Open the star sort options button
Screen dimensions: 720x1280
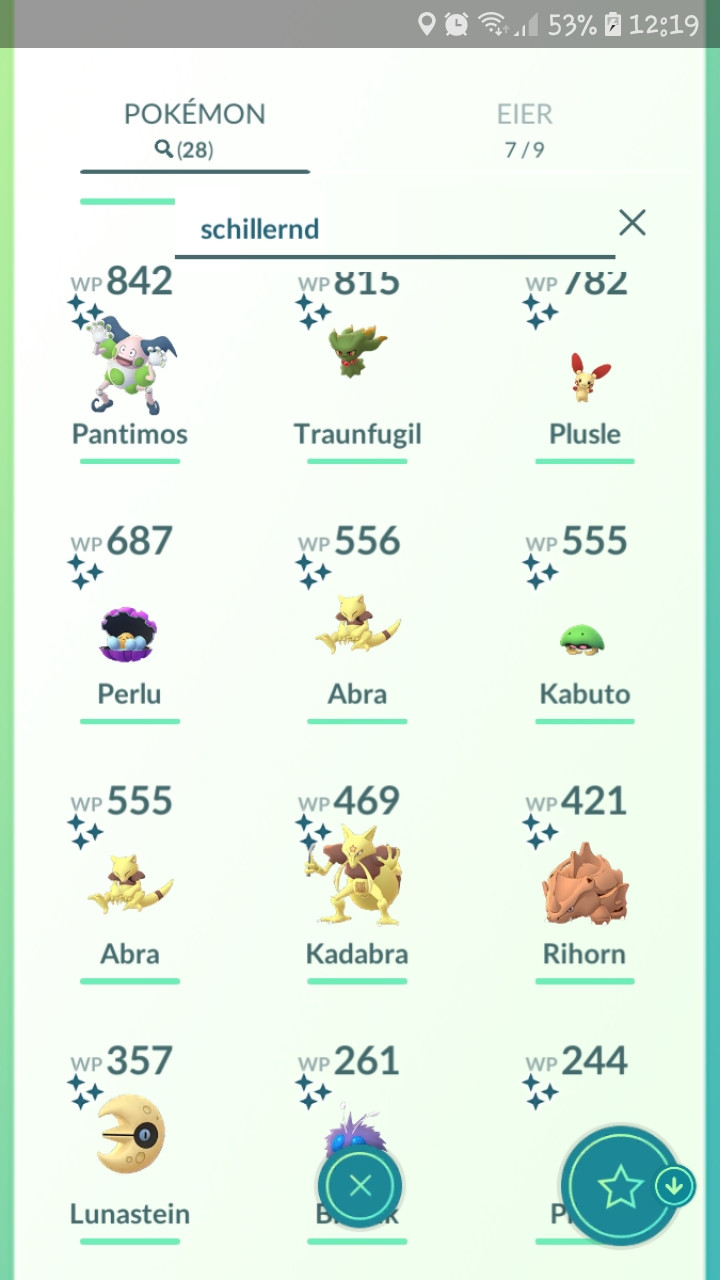click(x=620, y=1186)
